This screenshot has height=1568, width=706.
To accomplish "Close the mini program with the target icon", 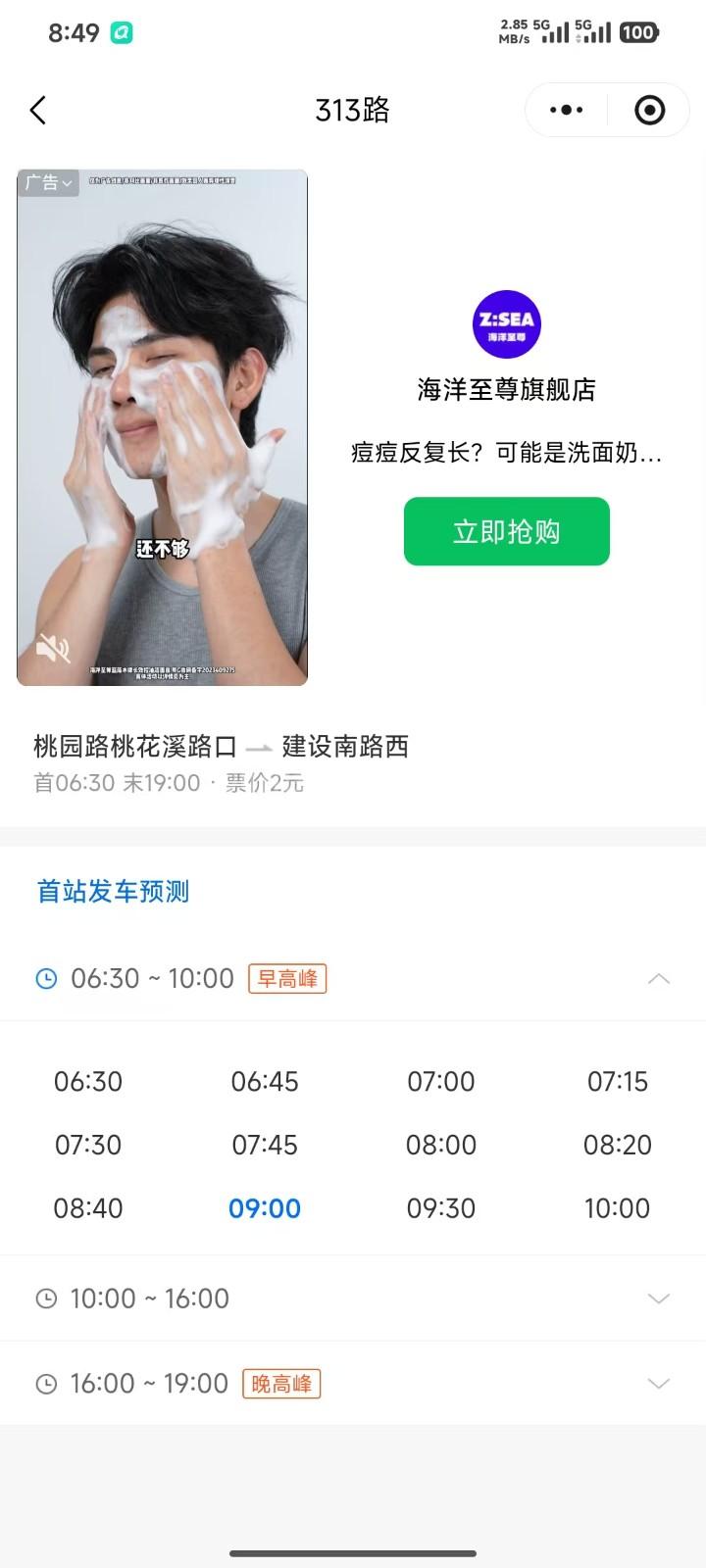I will point(649,110).
